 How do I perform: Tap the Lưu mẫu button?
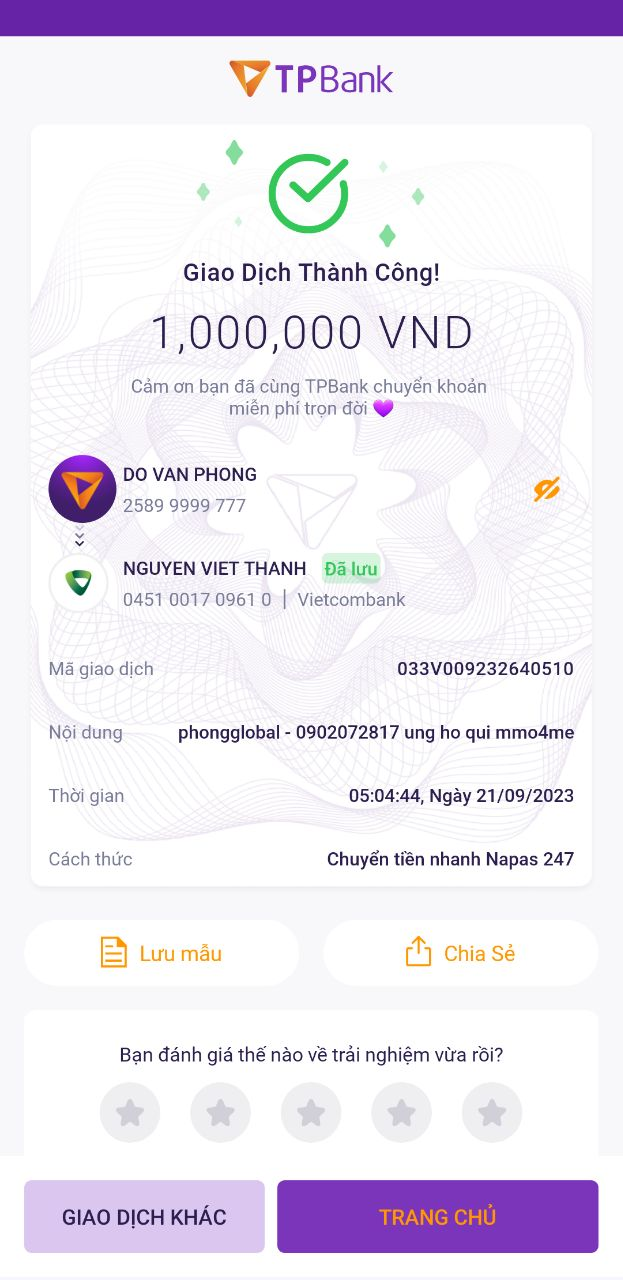(x=162, y=953)
